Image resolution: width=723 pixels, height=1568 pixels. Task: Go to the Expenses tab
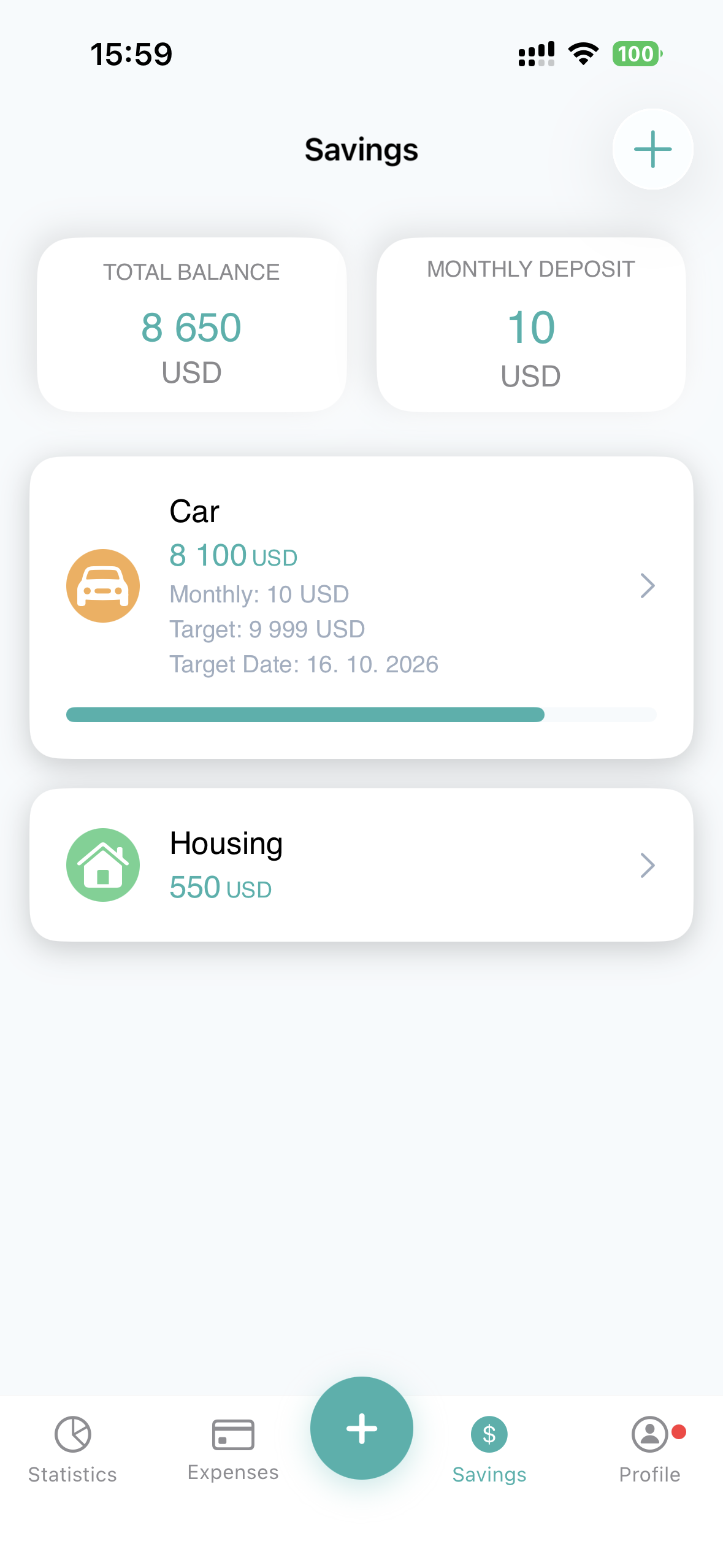233,1448
